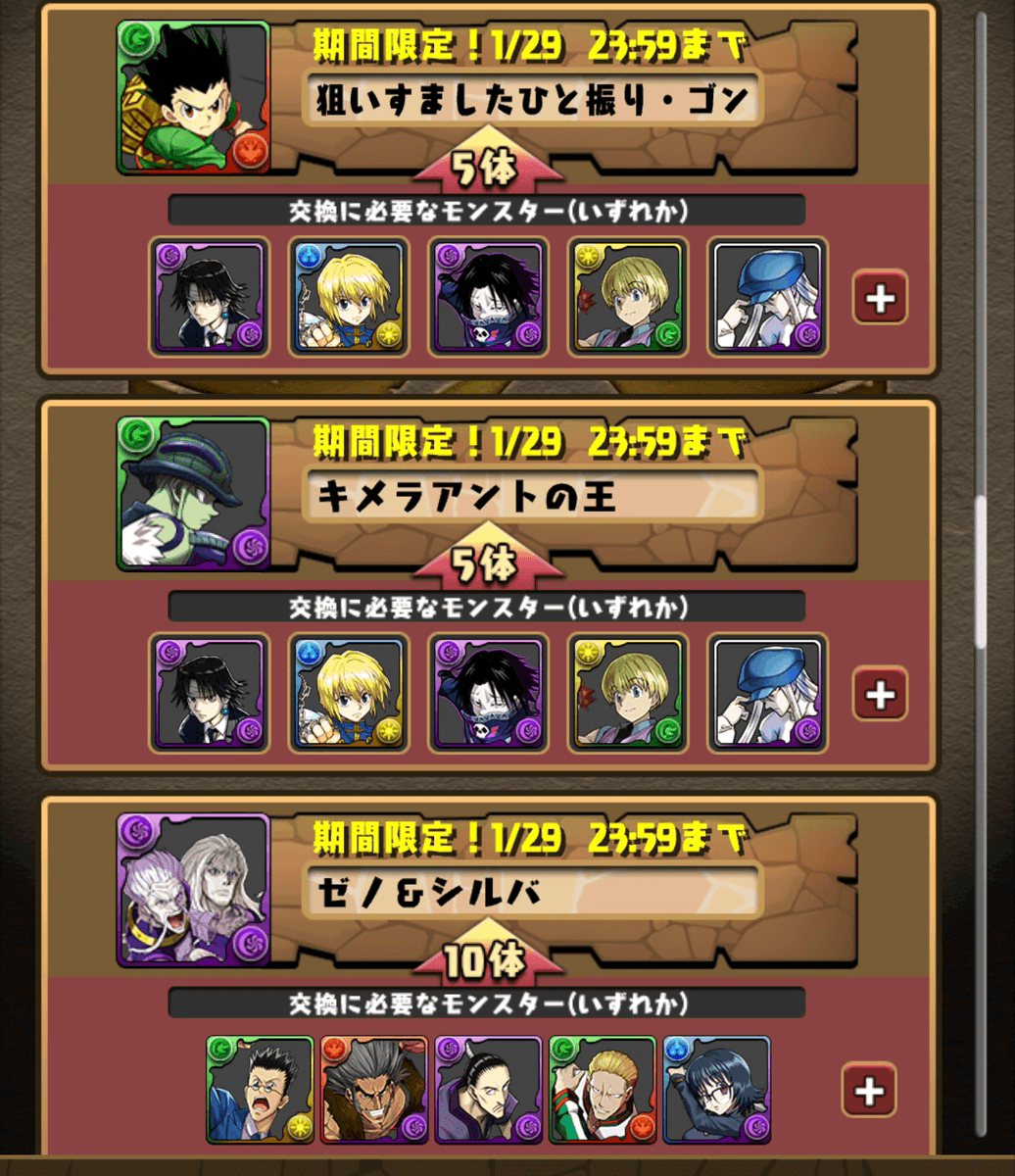Open the 狙いすましたひと振り・ゴン exchange entry

[534, 98]
